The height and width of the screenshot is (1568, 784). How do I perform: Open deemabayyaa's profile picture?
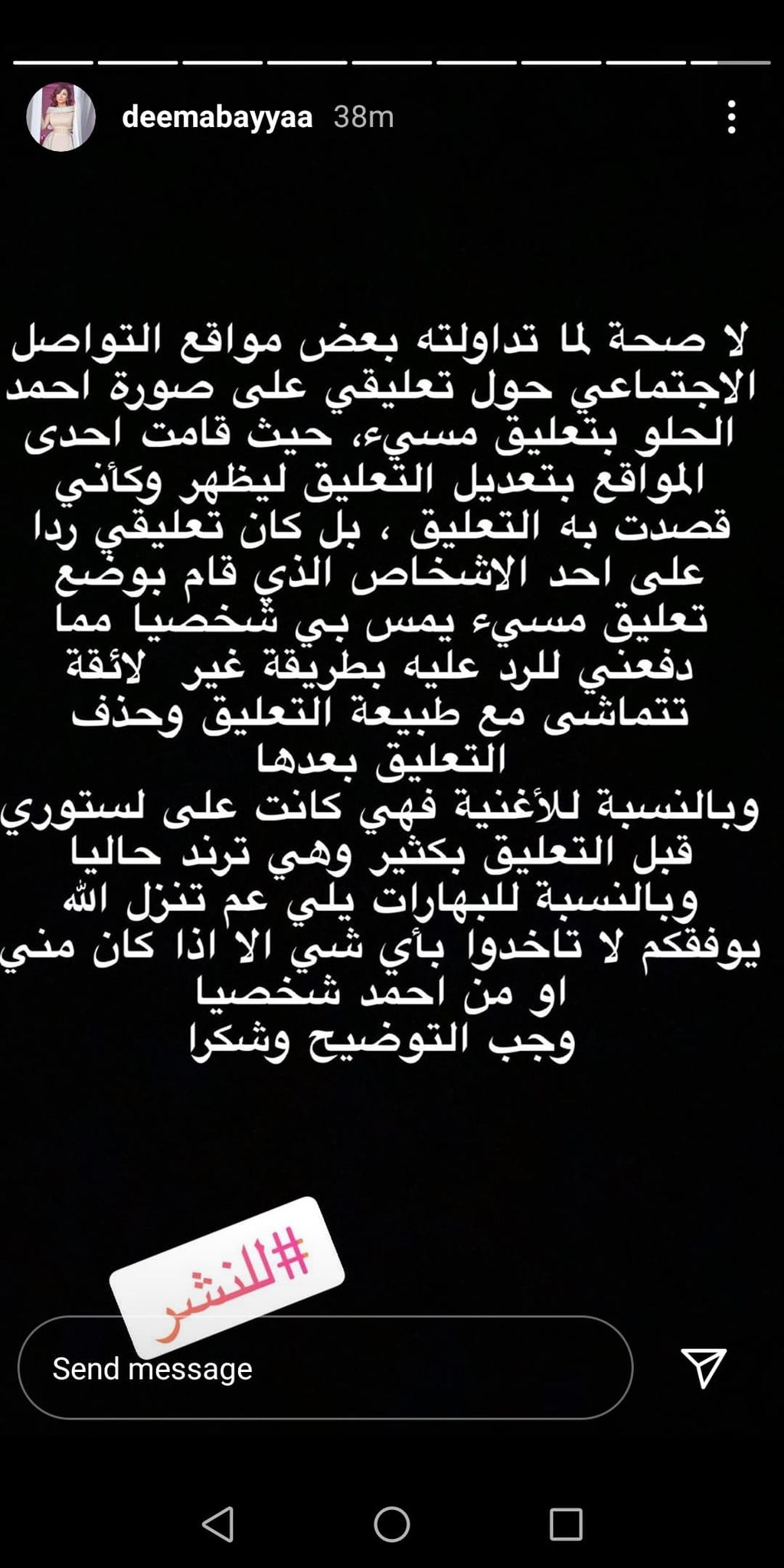coord(60,117)
